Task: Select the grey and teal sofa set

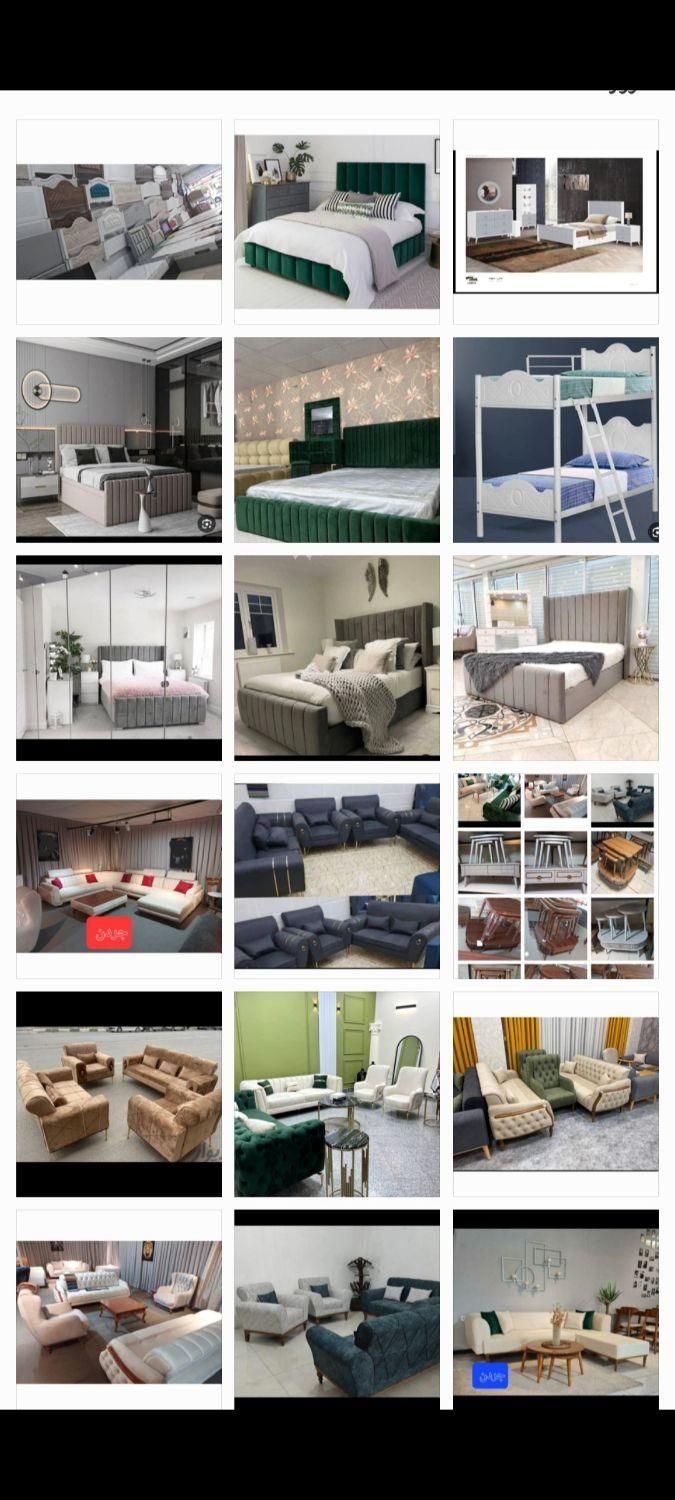Action: [x=337, y=1310]
